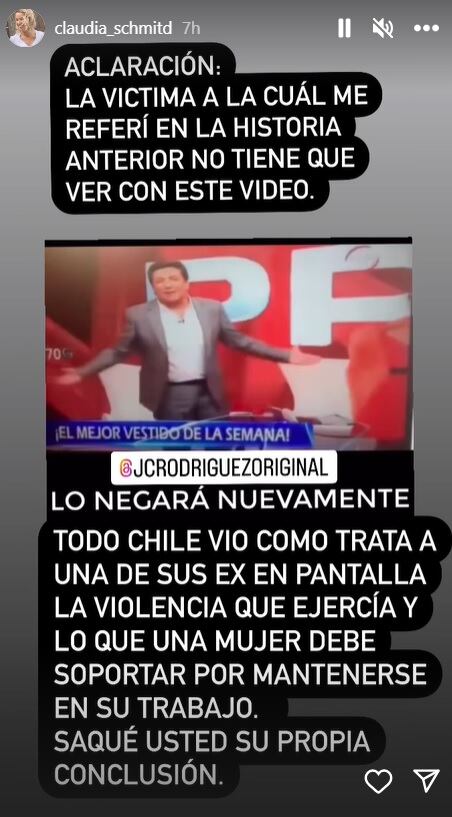Viewport: 452px width, 817px height.
Task: Open the @JCRODRIGUEZORIGINAL mention sticker
Action: (x=224, y=467)
